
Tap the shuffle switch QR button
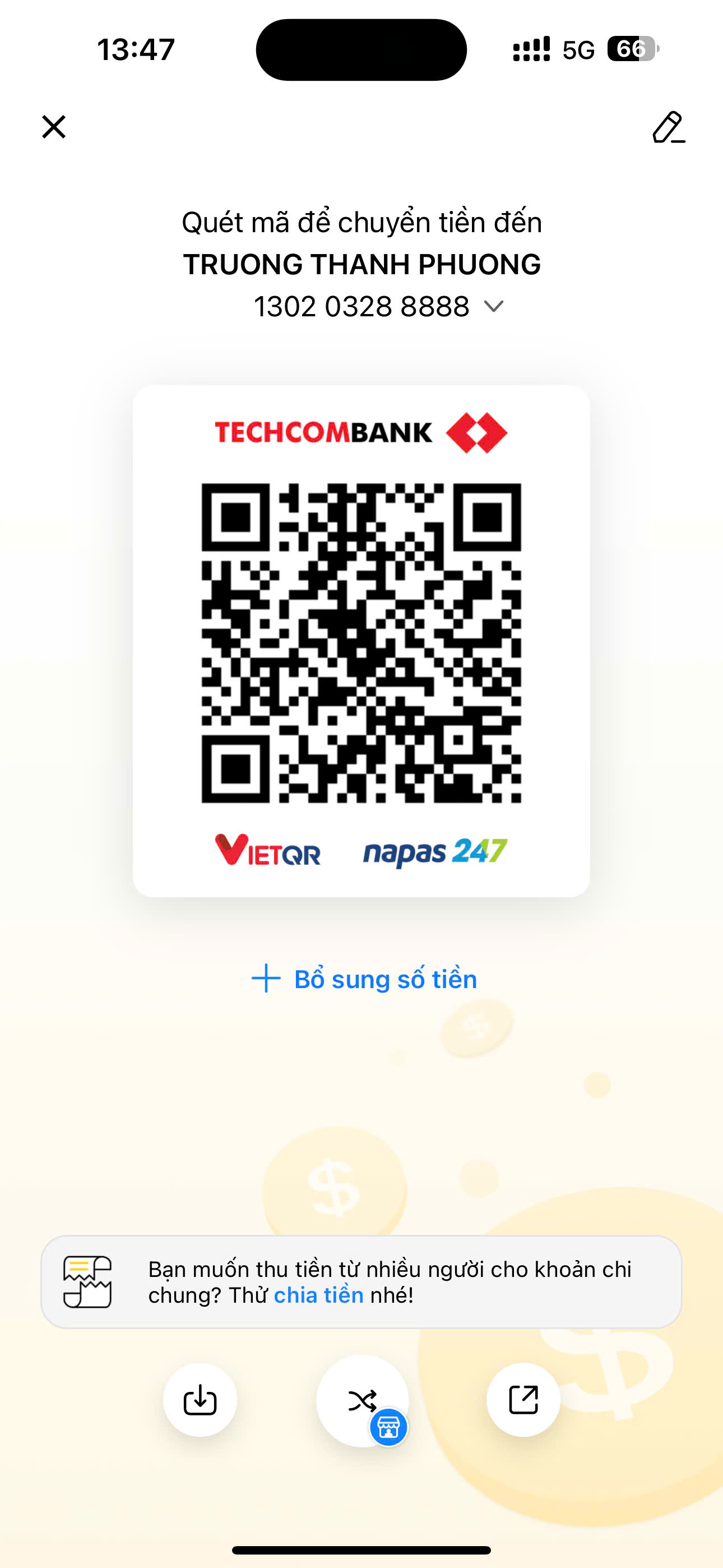362,1401
